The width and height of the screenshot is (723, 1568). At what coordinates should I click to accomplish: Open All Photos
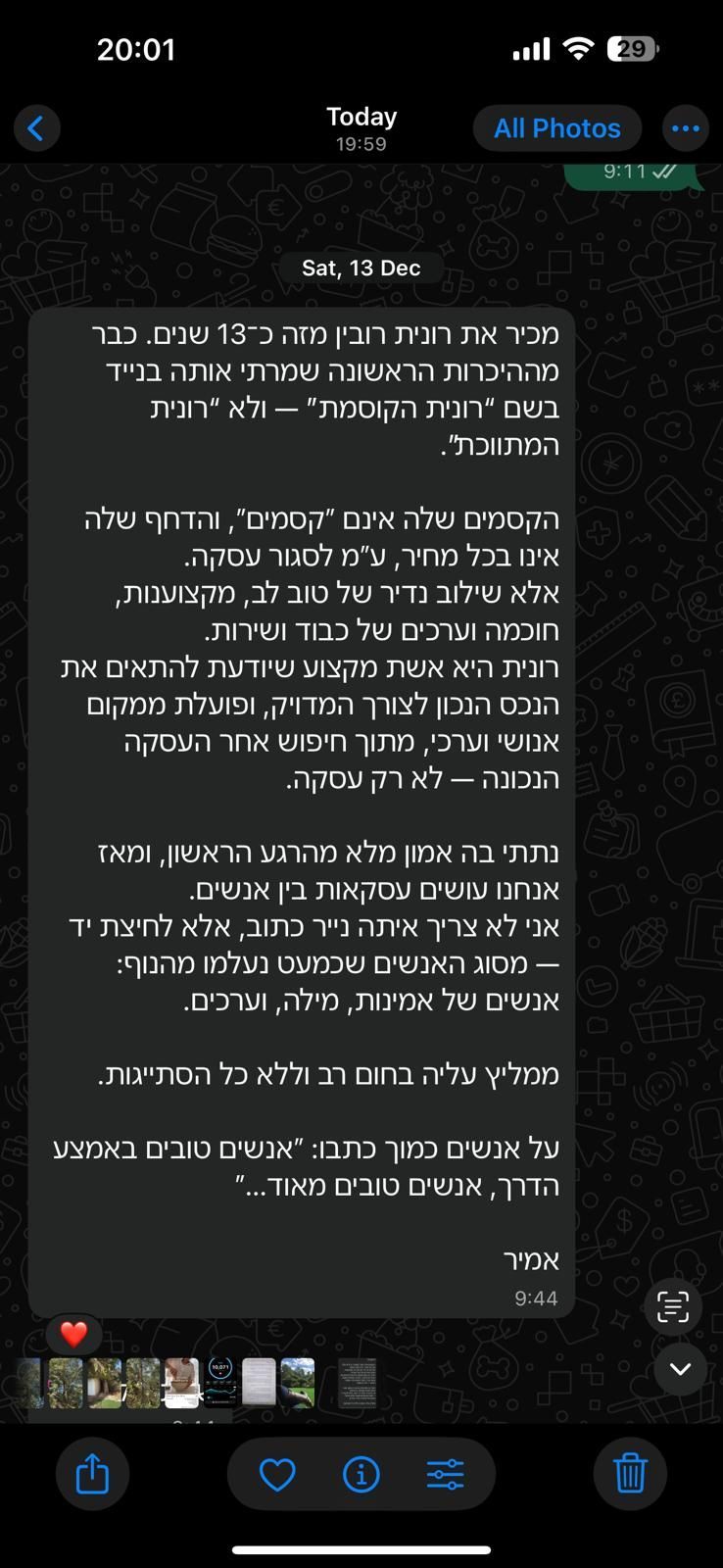(556, 128)
